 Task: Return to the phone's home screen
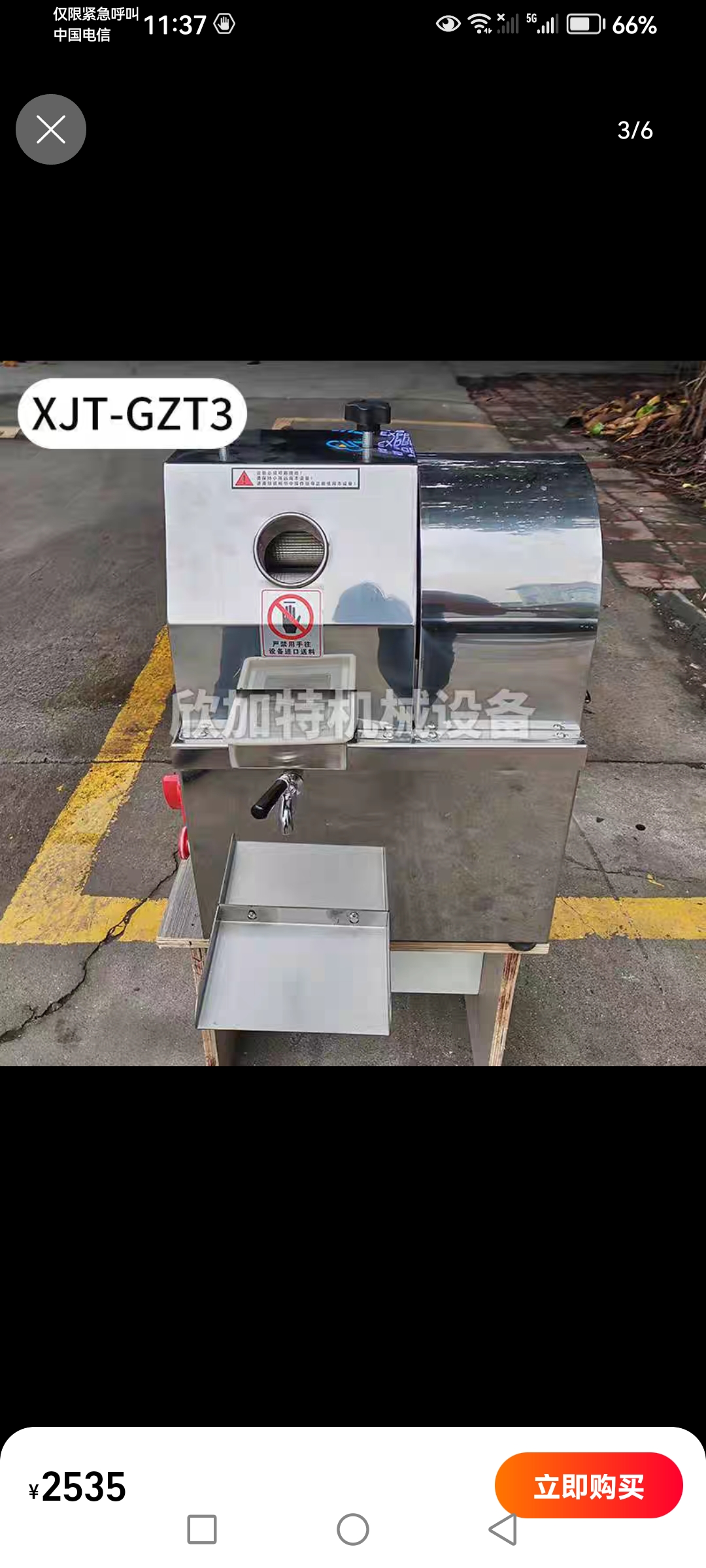(x=353, y=1529)
